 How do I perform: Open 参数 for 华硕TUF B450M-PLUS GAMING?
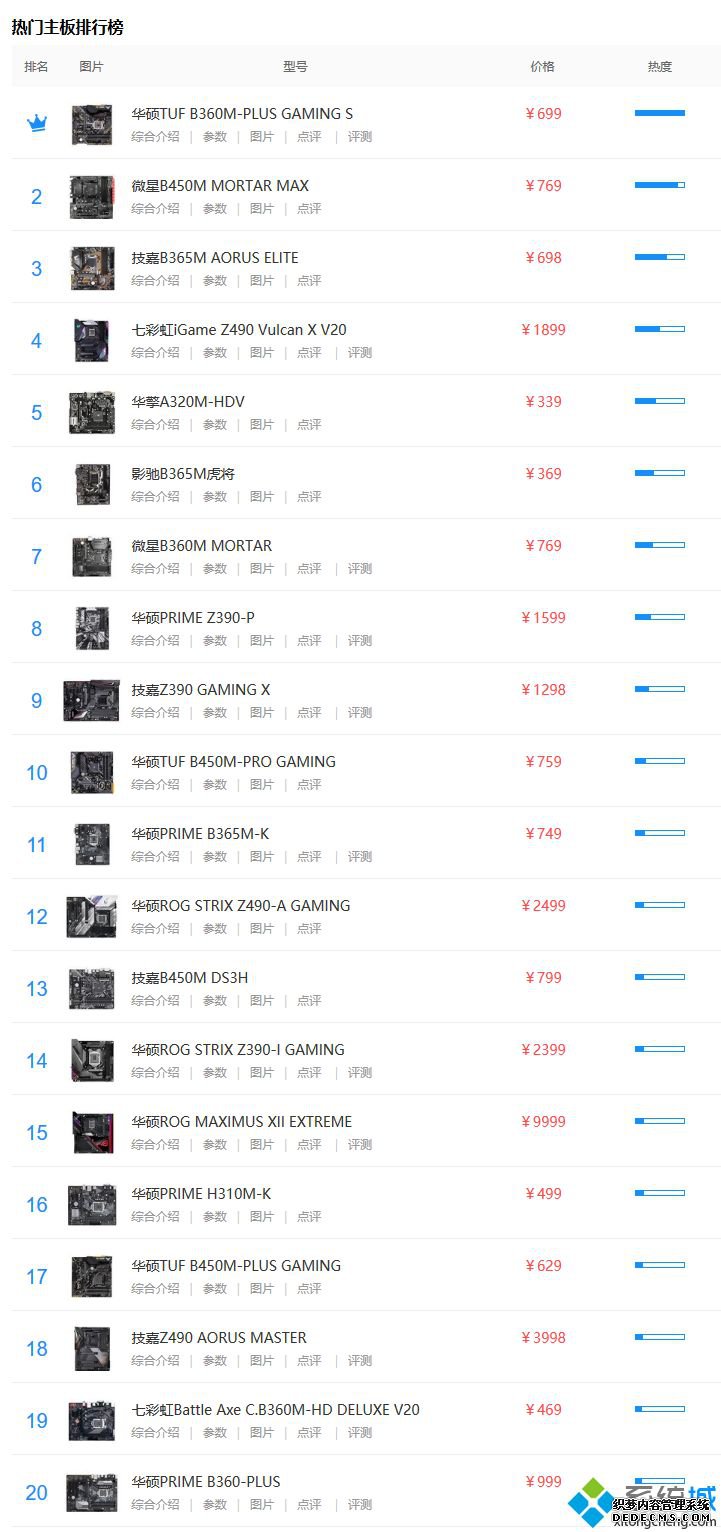(x=215, y=1289)
